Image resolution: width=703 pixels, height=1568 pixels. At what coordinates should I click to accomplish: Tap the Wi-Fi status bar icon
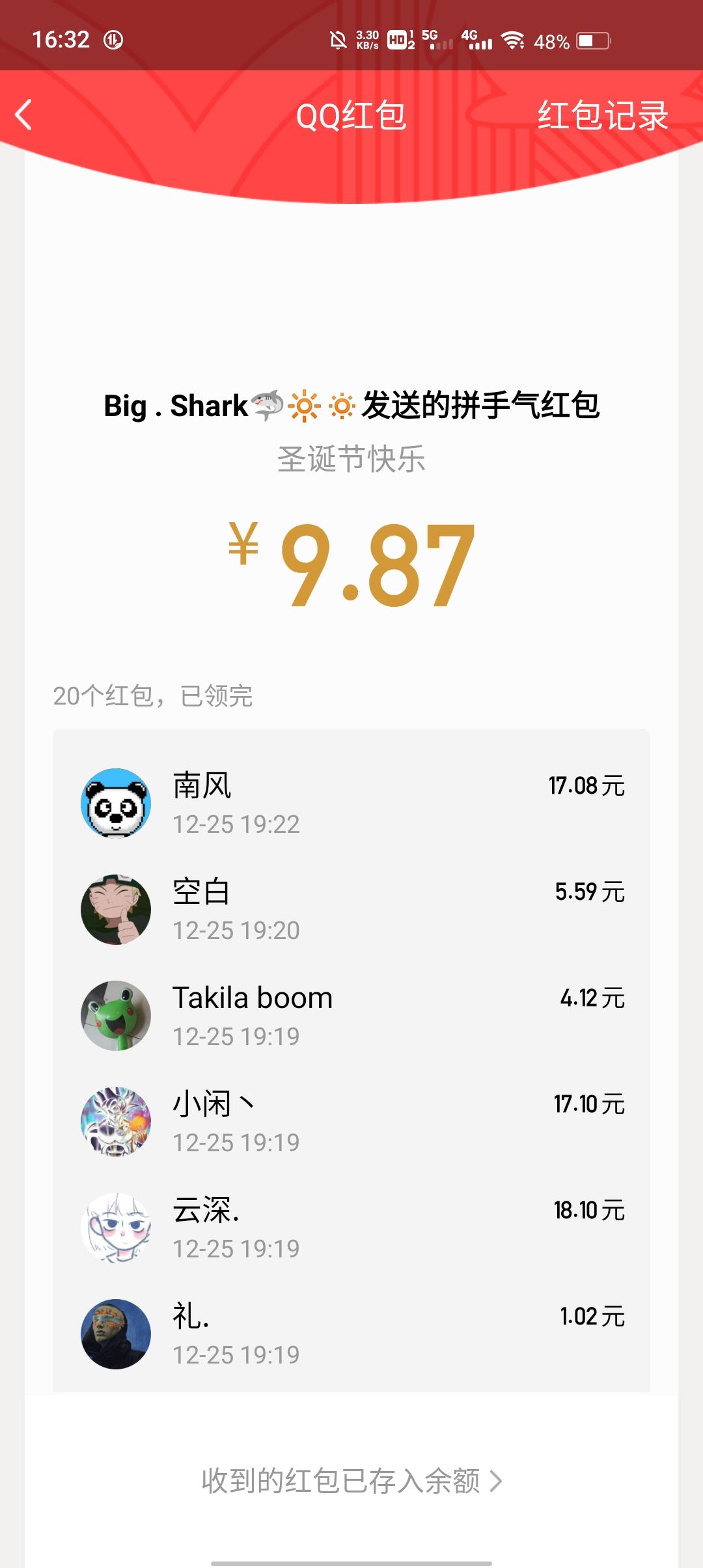pos(514,40)
